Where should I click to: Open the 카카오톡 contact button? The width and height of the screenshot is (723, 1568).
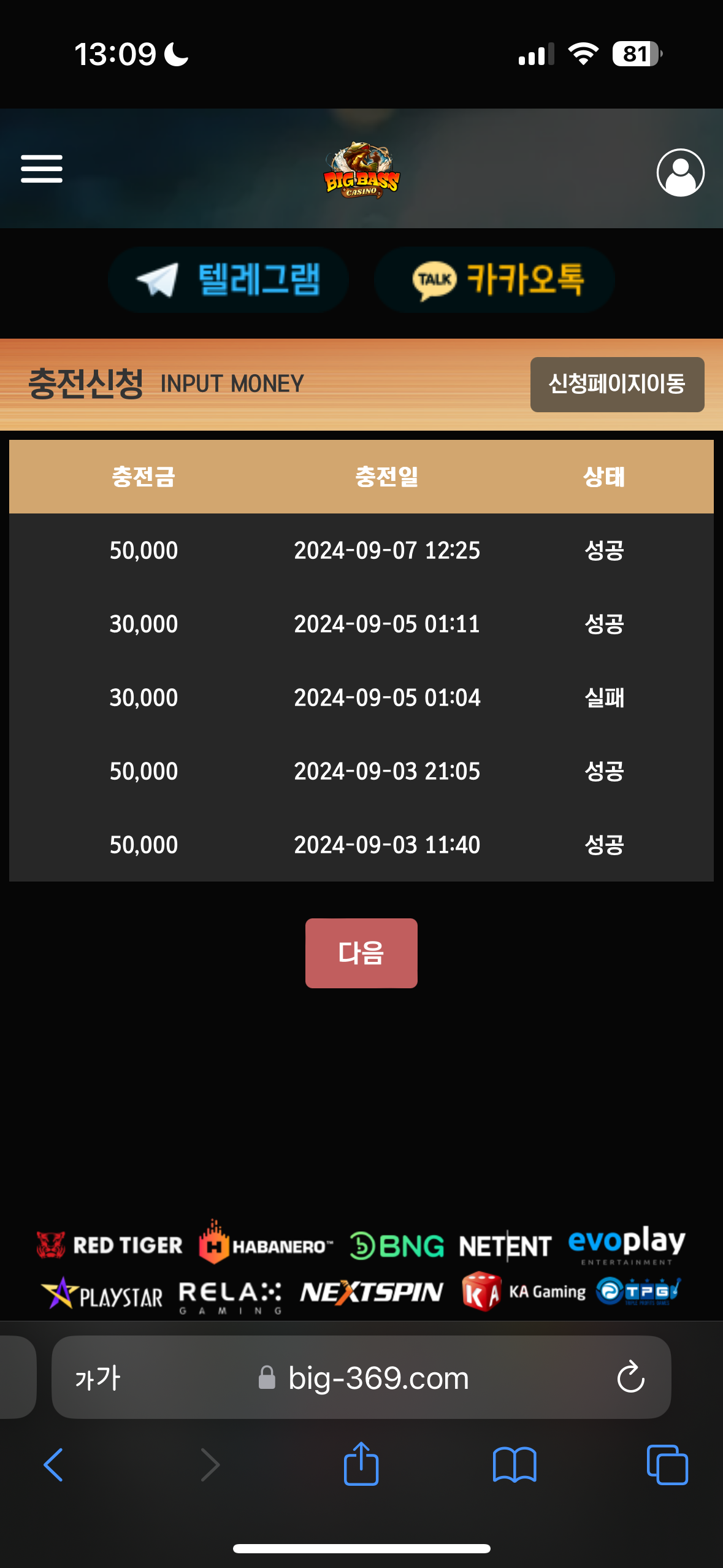(494, 280)
